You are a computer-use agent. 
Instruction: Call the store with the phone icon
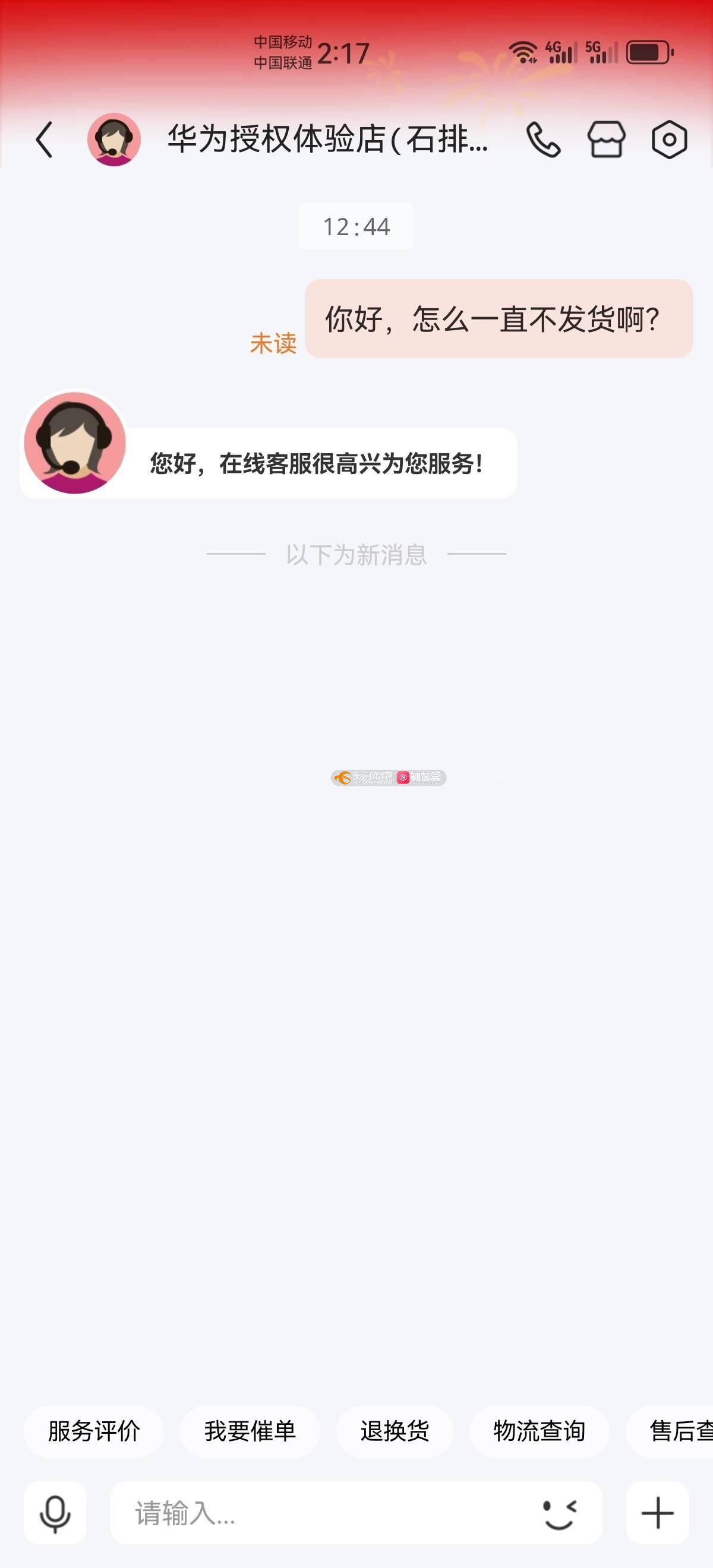pyautogui.click(x=543, y=140)
